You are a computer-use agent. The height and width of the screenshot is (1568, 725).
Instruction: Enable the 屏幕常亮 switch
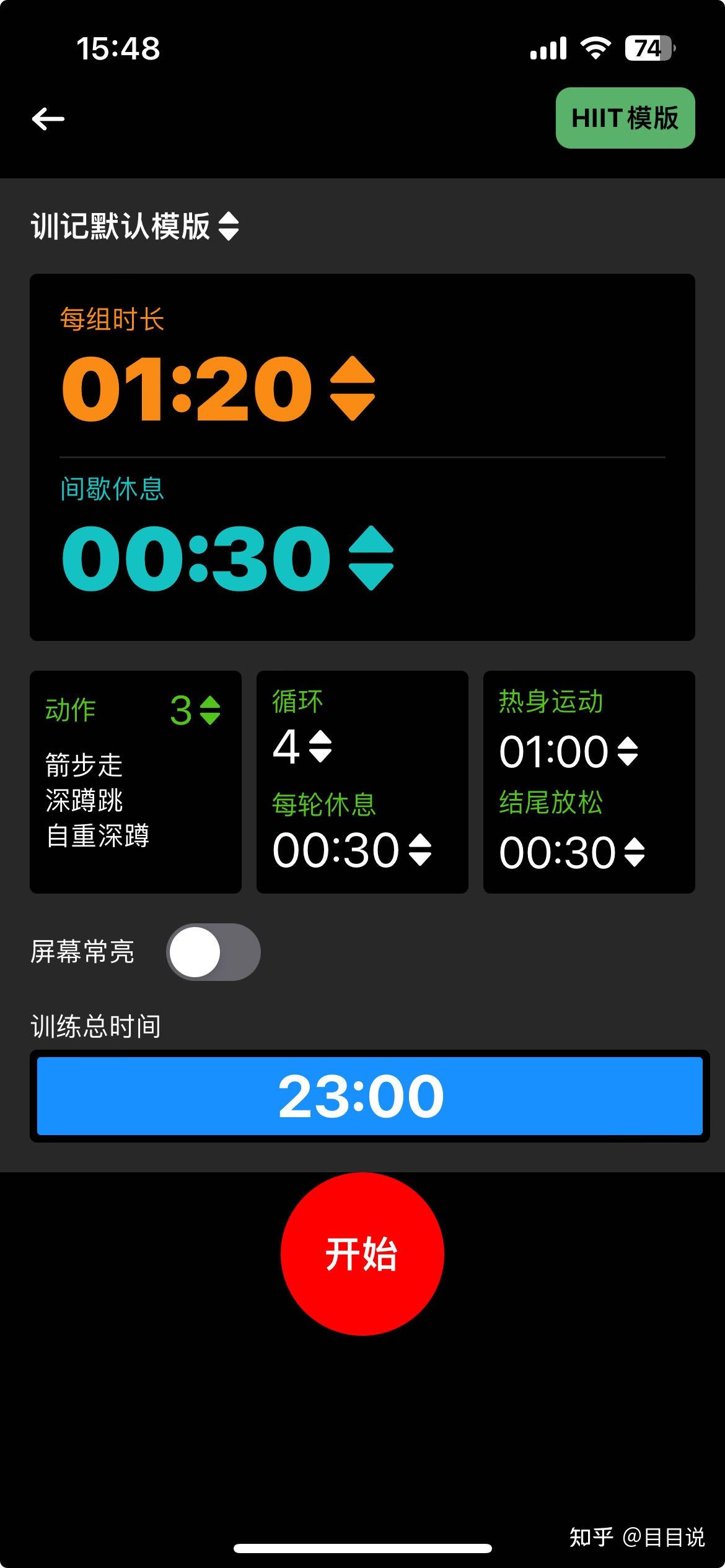(x=213, y=952)
